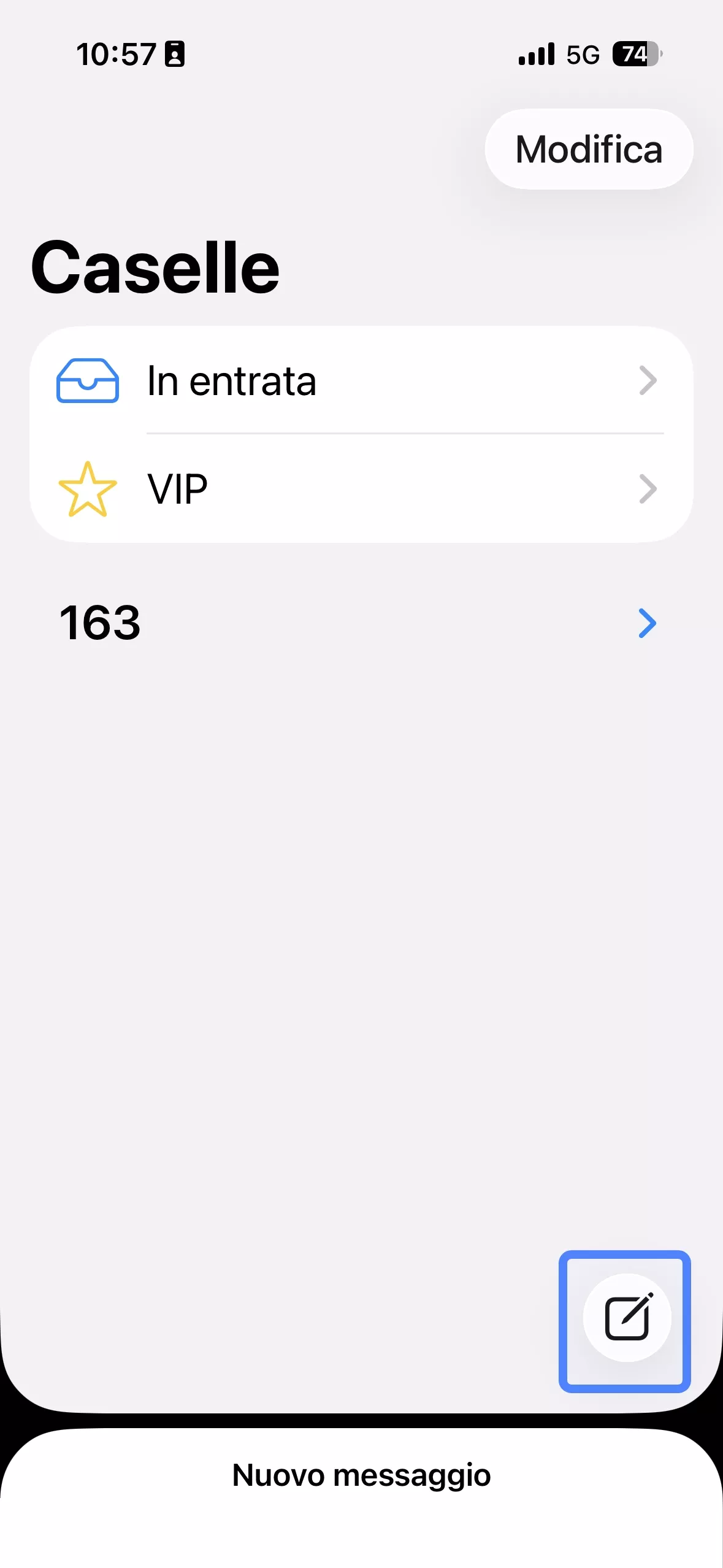Expand the 163 account with its blue chevron
Viewport: 723px width, 1568px height.
(647, 623)
